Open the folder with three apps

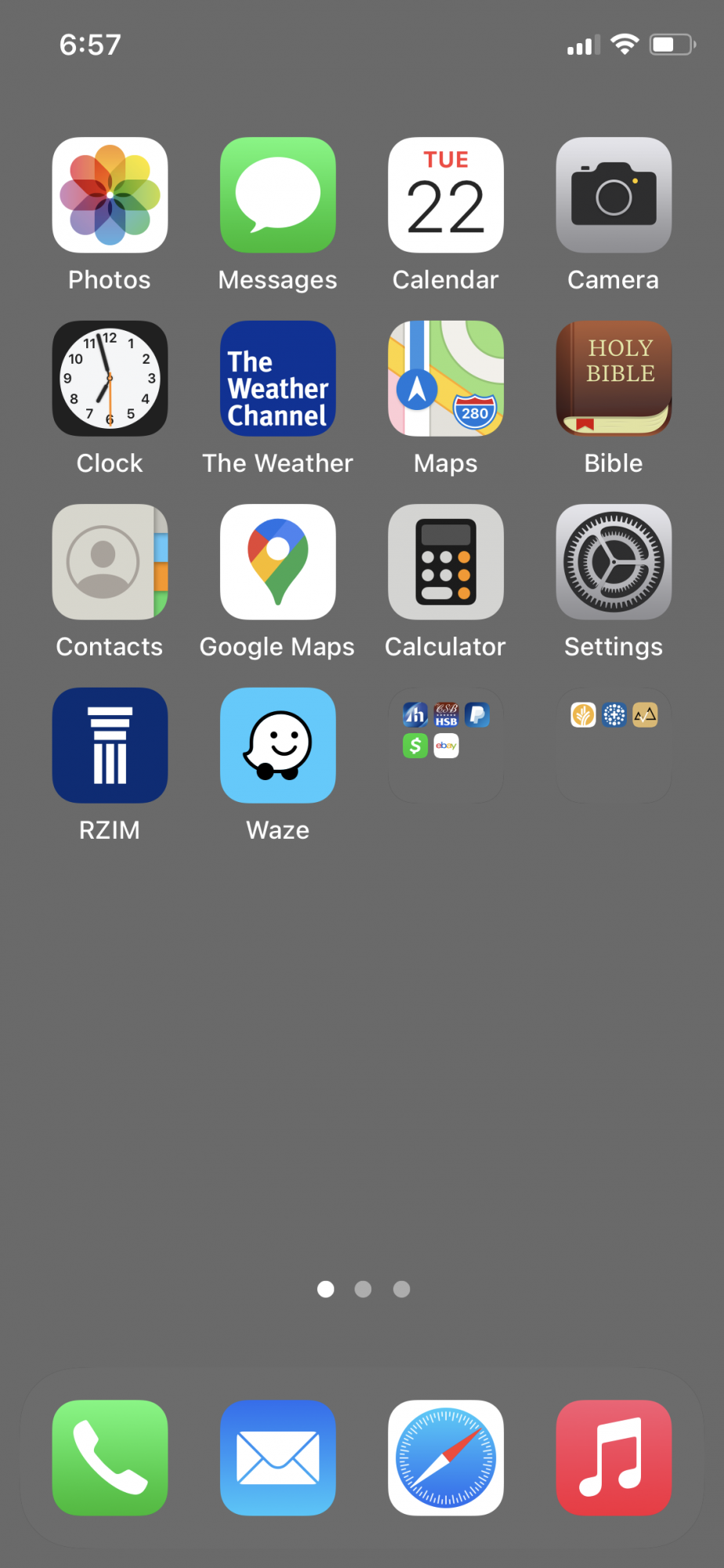click(614, 746)
